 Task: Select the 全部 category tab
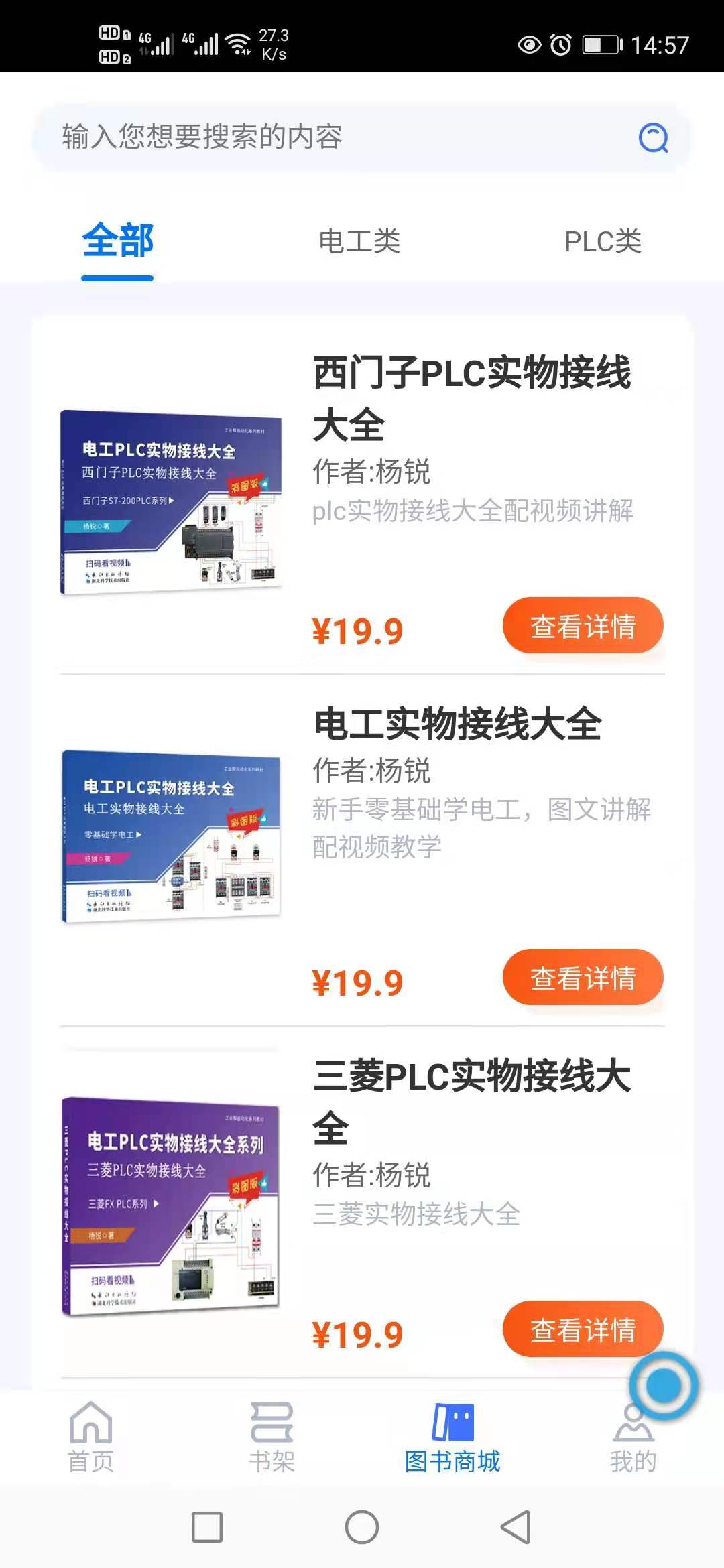pos(118,242)
